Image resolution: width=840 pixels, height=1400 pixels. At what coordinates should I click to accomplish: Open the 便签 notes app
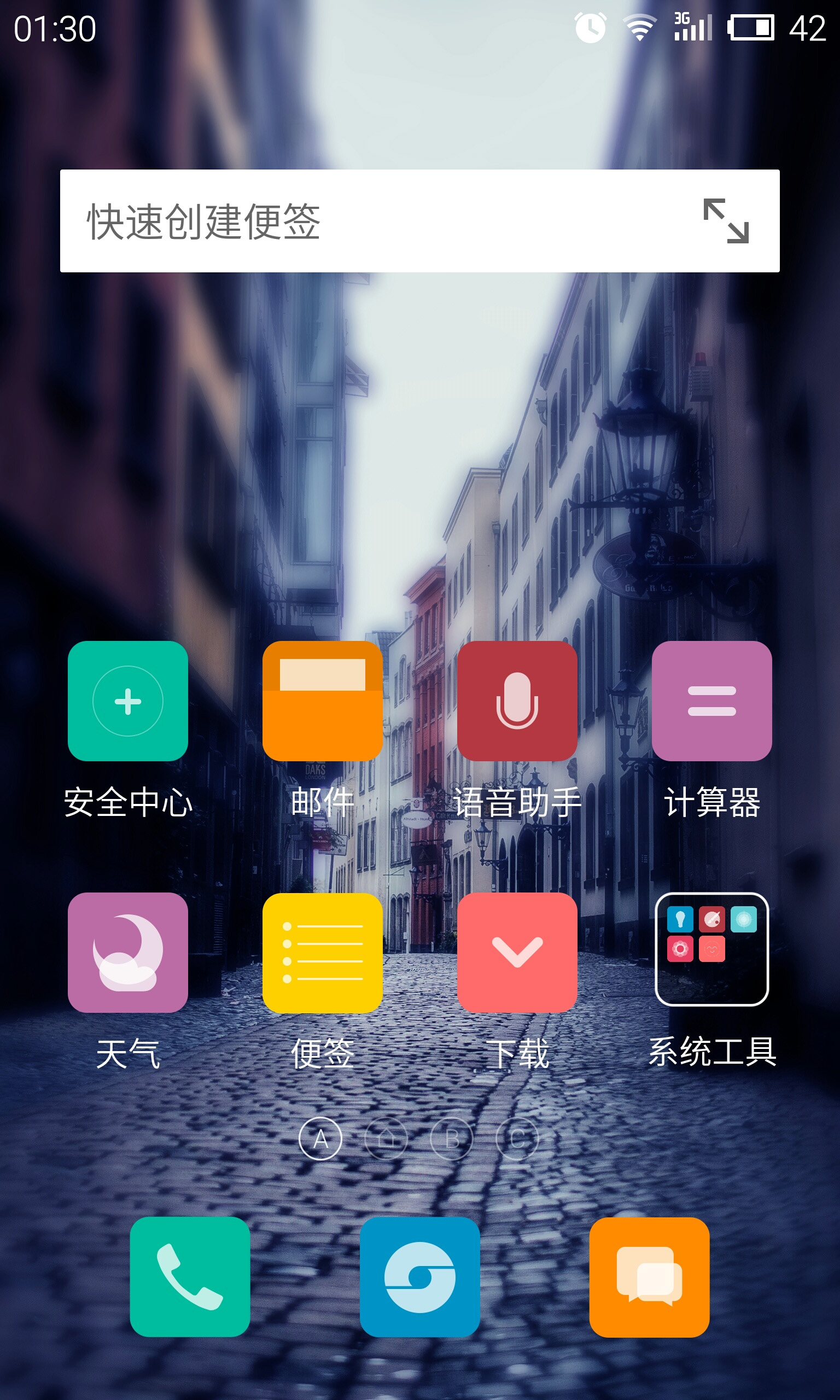tap(322, 953)
